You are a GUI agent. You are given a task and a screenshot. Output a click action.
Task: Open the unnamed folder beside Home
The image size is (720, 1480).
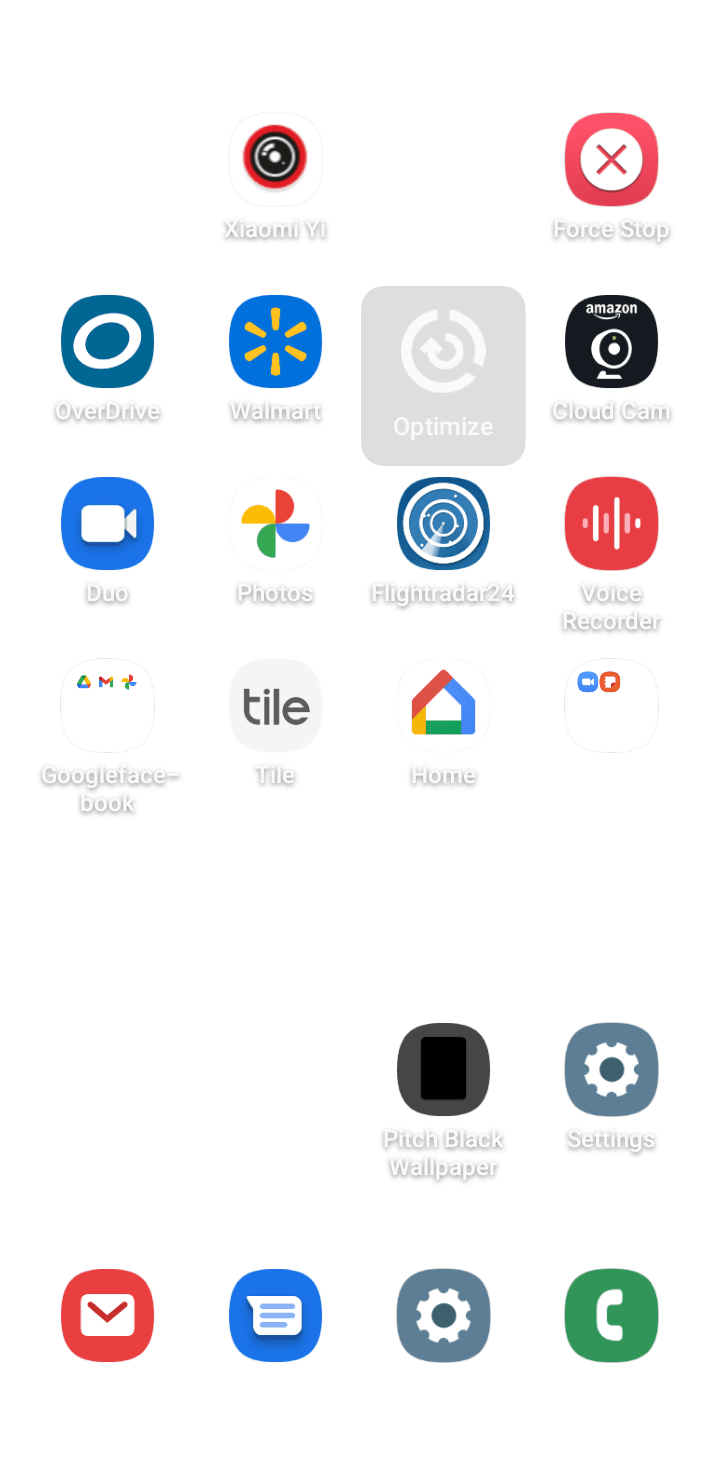coord(611,706)
